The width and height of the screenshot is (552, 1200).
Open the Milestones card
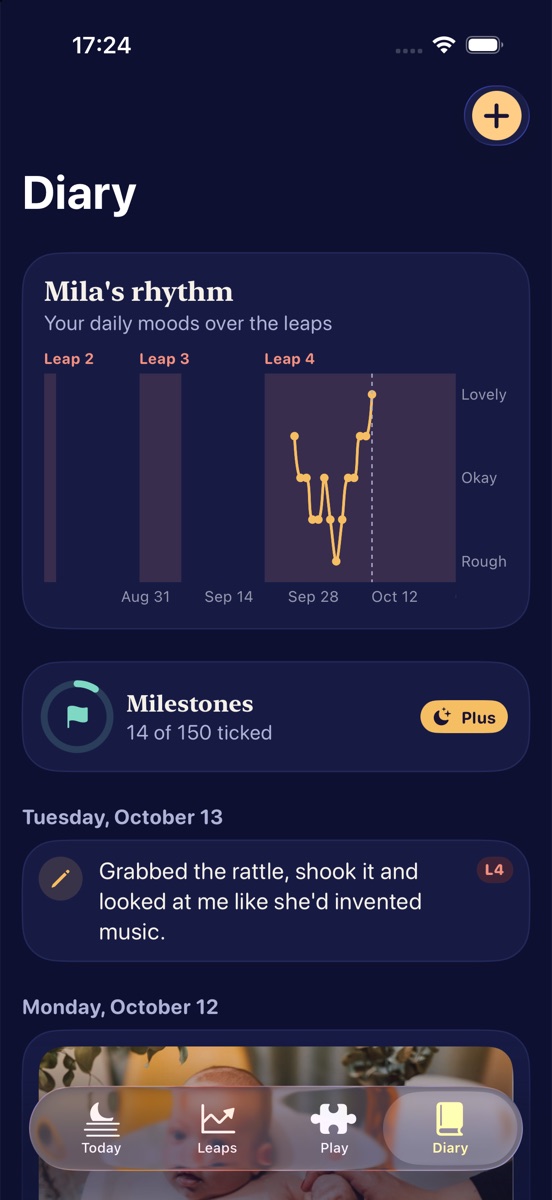(x=276, y=716)
